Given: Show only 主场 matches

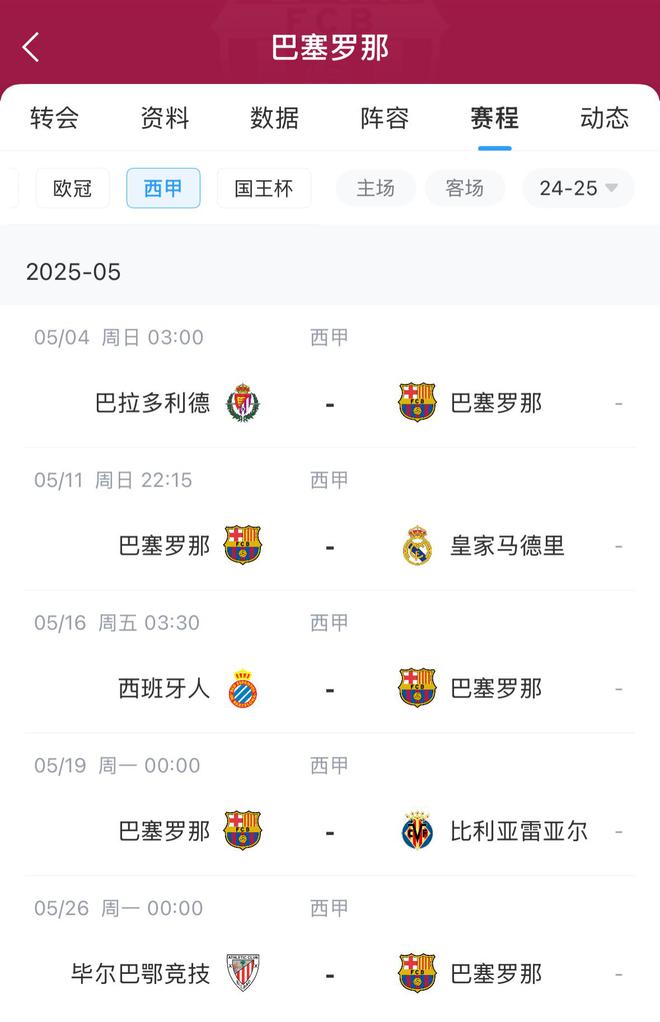Looking at the screenshot, I should click(x=375, y=188).
